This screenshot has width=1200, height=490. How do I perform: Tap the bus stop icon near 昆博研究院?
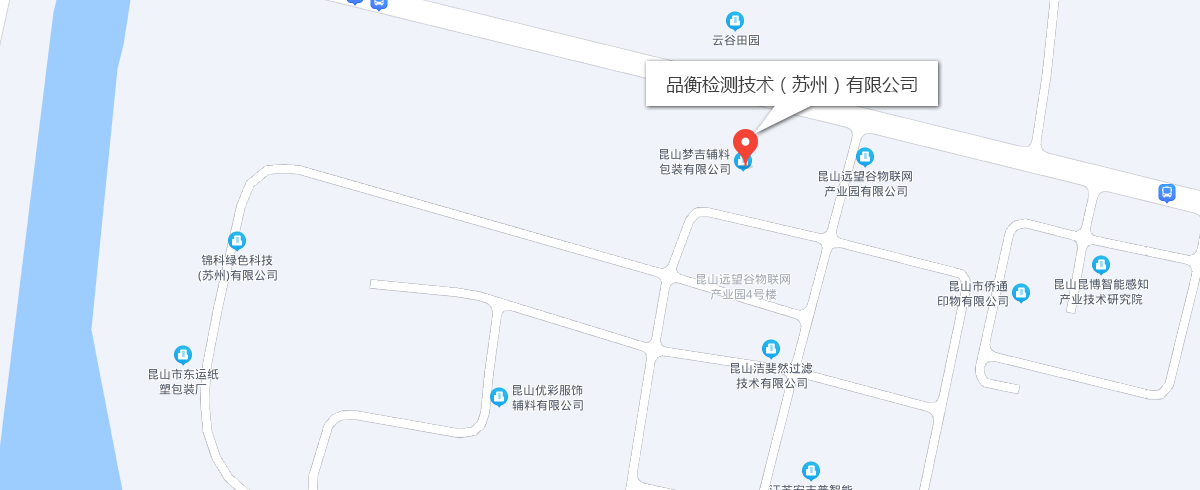pyautogui.click(x=1167, y=192)
